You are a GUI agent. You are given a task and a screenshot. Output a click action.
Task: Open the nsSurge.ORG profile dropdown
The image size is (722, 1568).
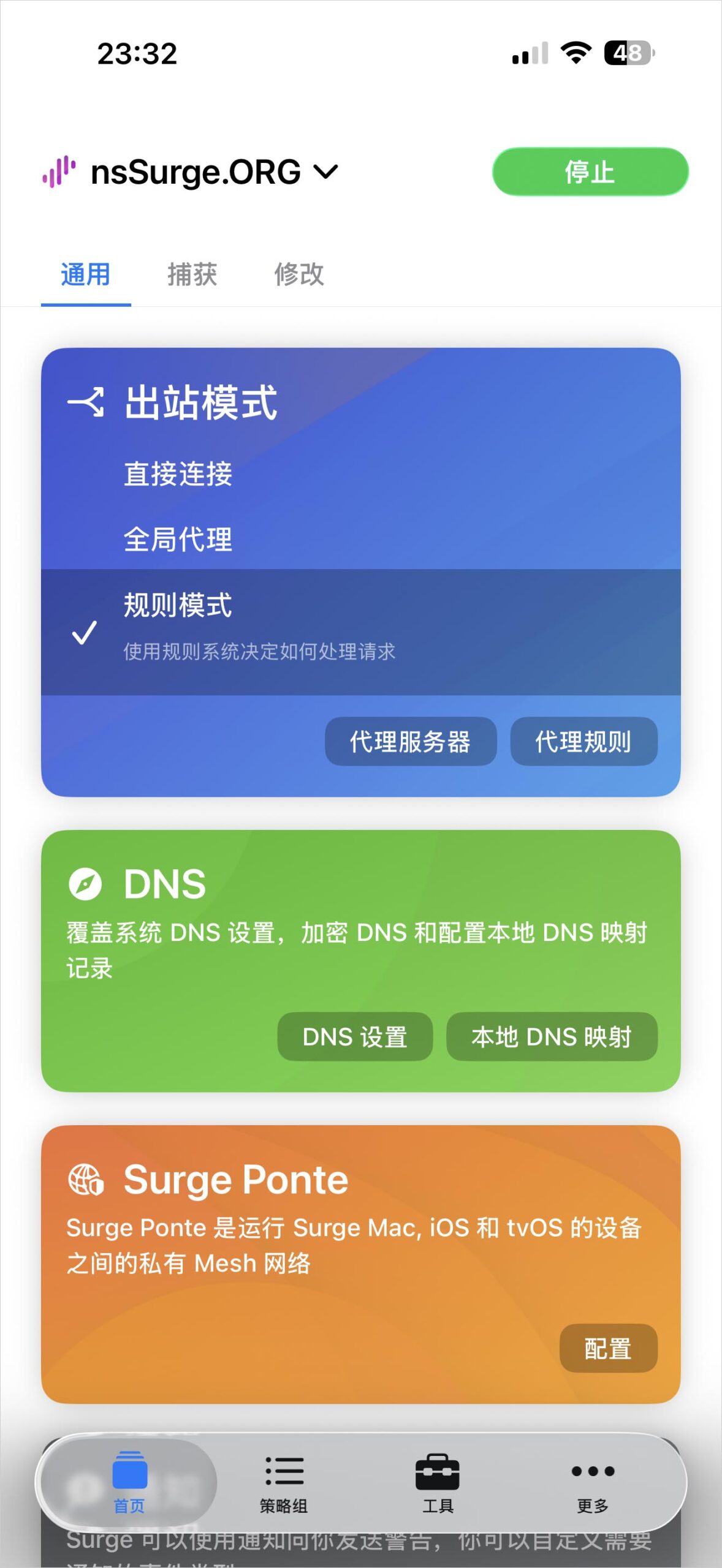(x=213, y=172)
